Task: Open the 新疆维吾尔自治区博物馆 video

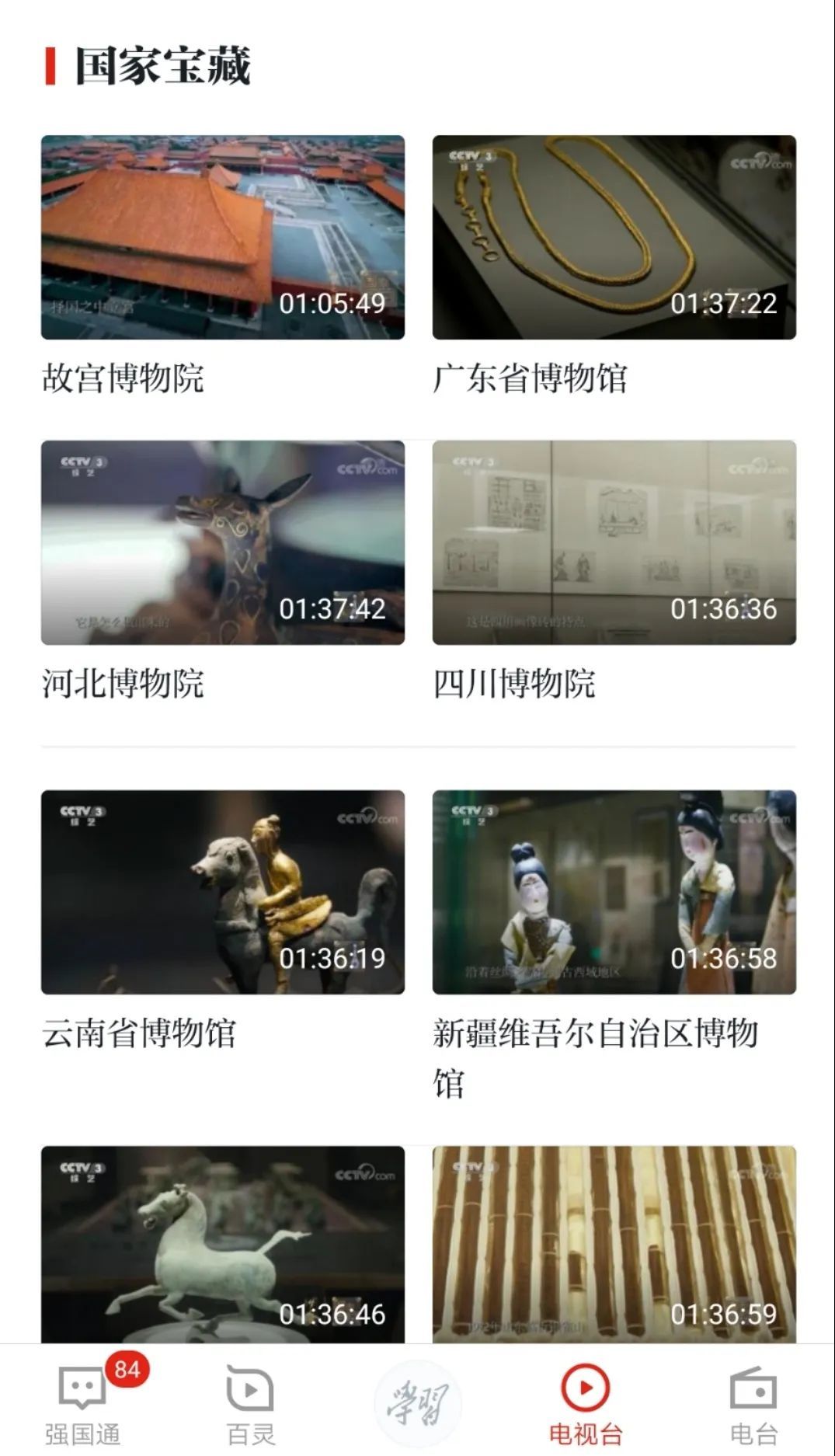Action: pyautogui.click(x=614, y=892)
